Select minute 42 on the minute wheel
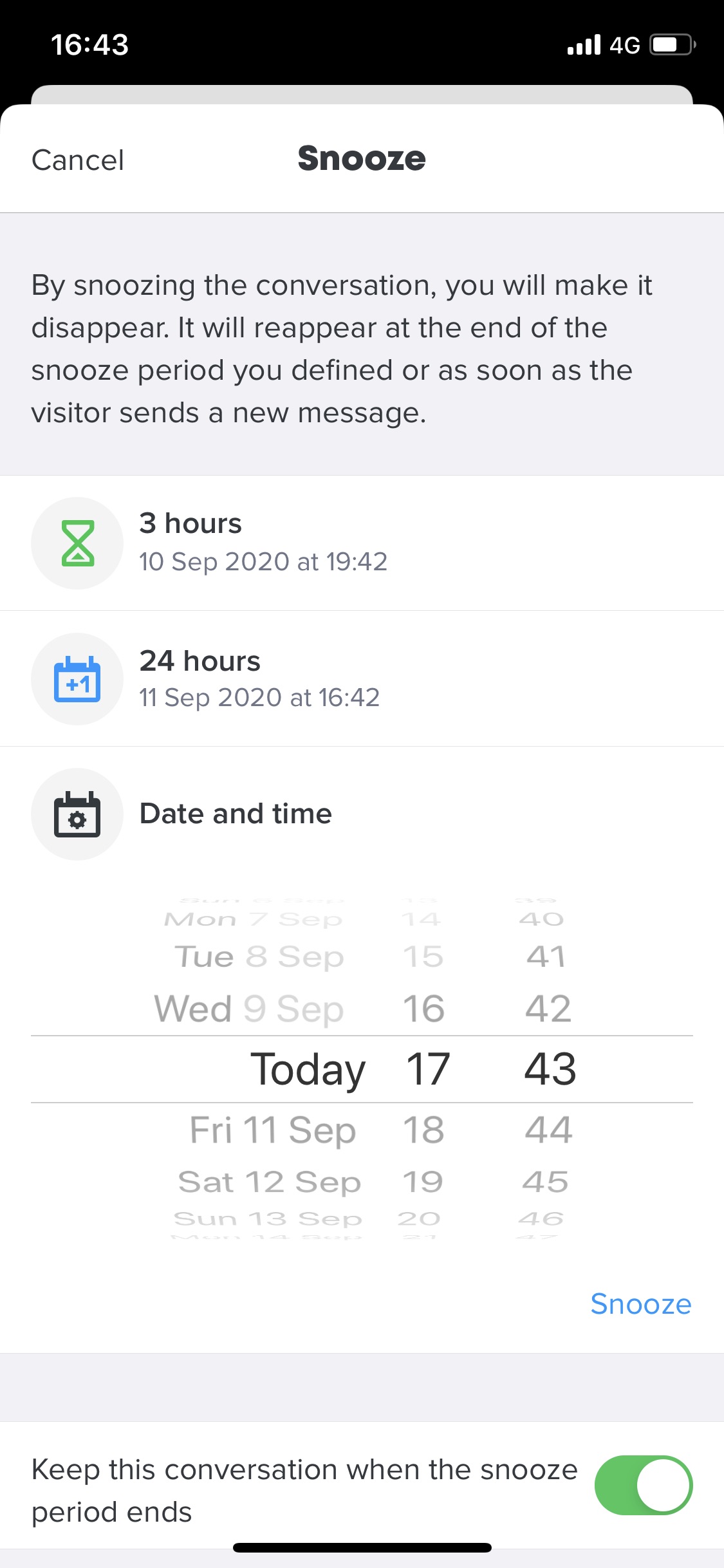This screenshot has width=724, height=1568. [548, 1008]
